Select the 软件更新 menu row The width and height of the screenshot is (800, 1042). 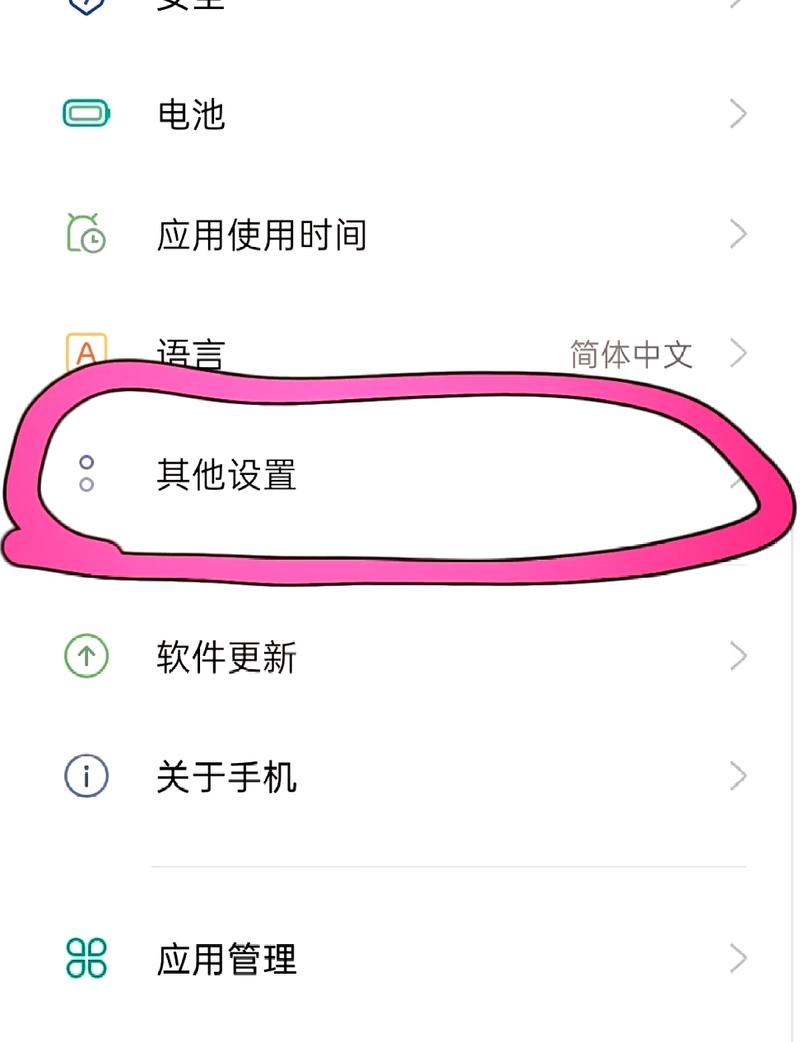pyautogui.click(x=225, y=657)
